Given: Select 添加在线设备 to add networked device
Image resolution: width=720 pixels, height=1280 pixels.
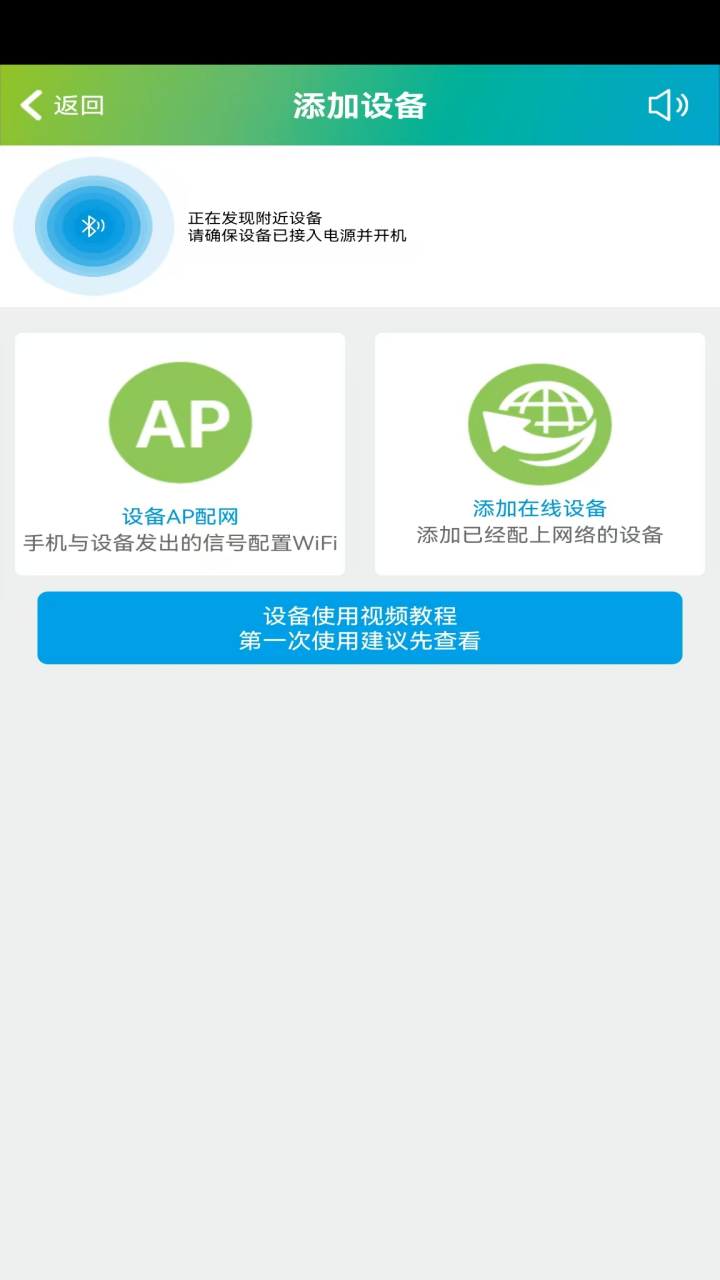Looking at the screenshot, I should tap(540, 508).
